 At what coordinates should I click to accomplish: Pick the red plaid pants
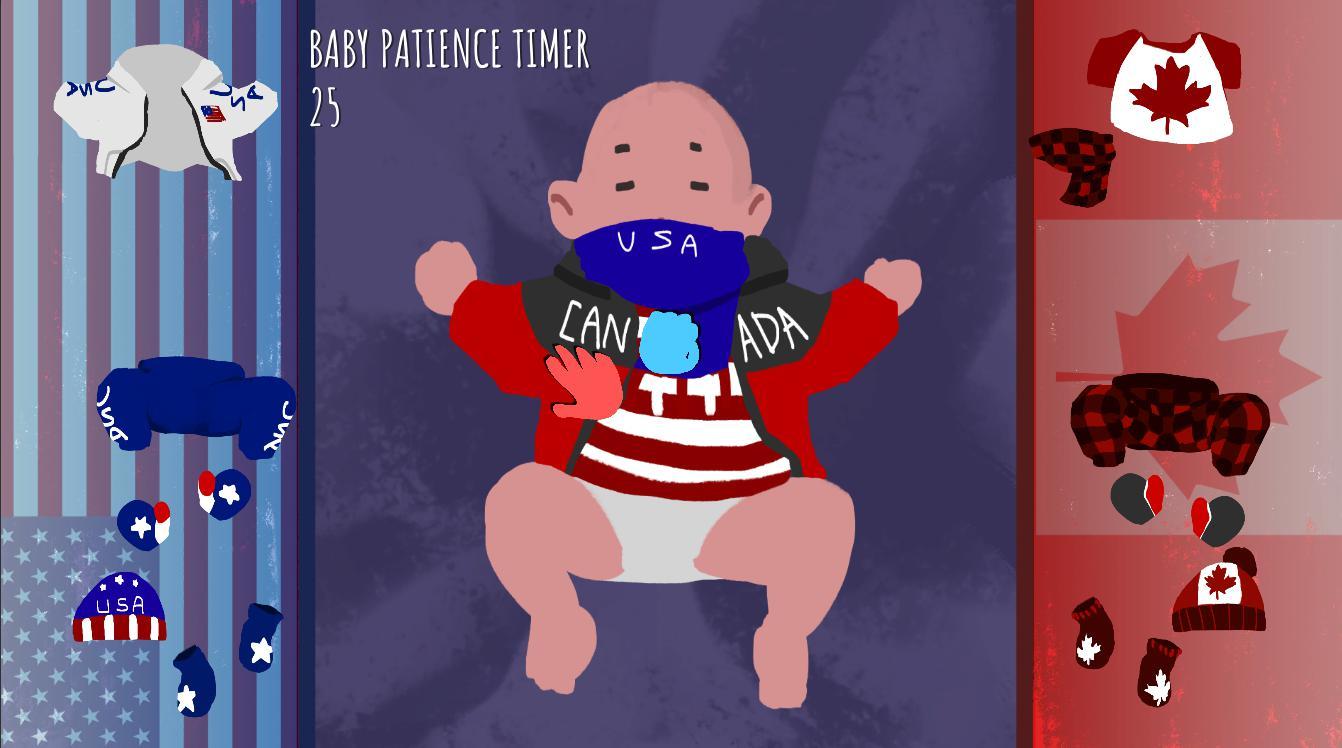(x=1168, y=420)
